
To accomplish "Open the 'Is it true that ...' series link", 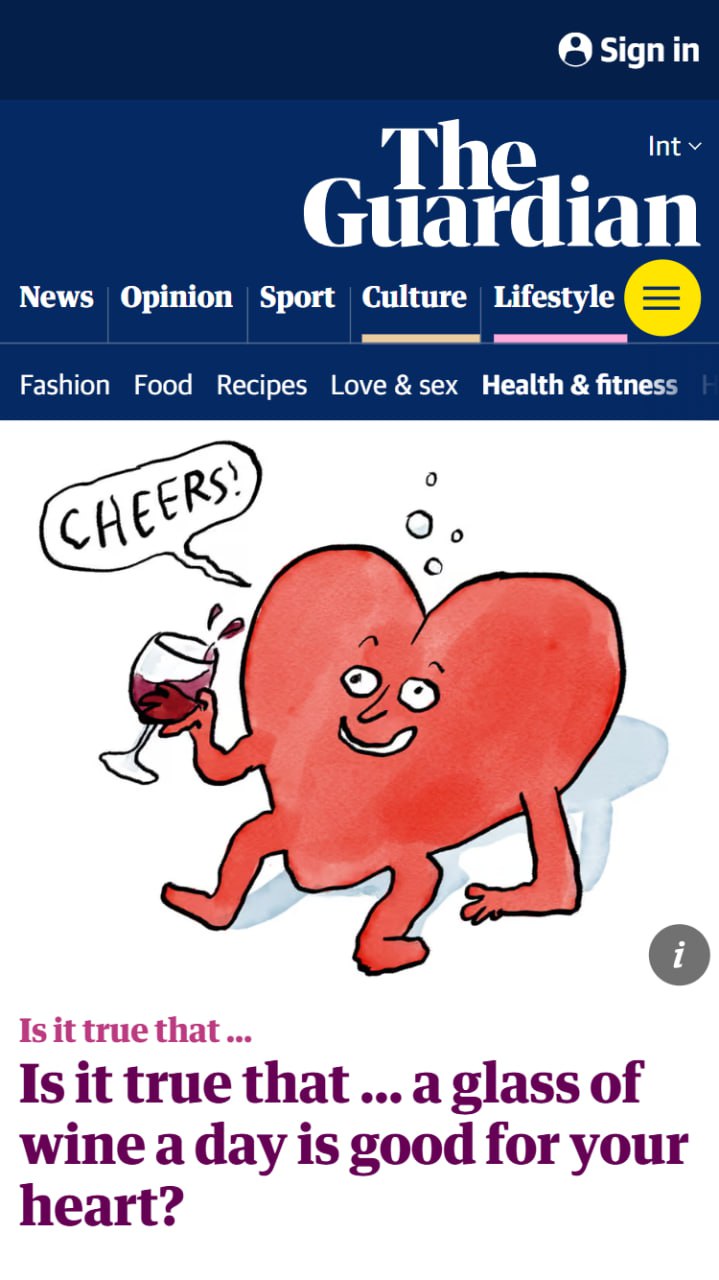I will tap(135, 1031).
